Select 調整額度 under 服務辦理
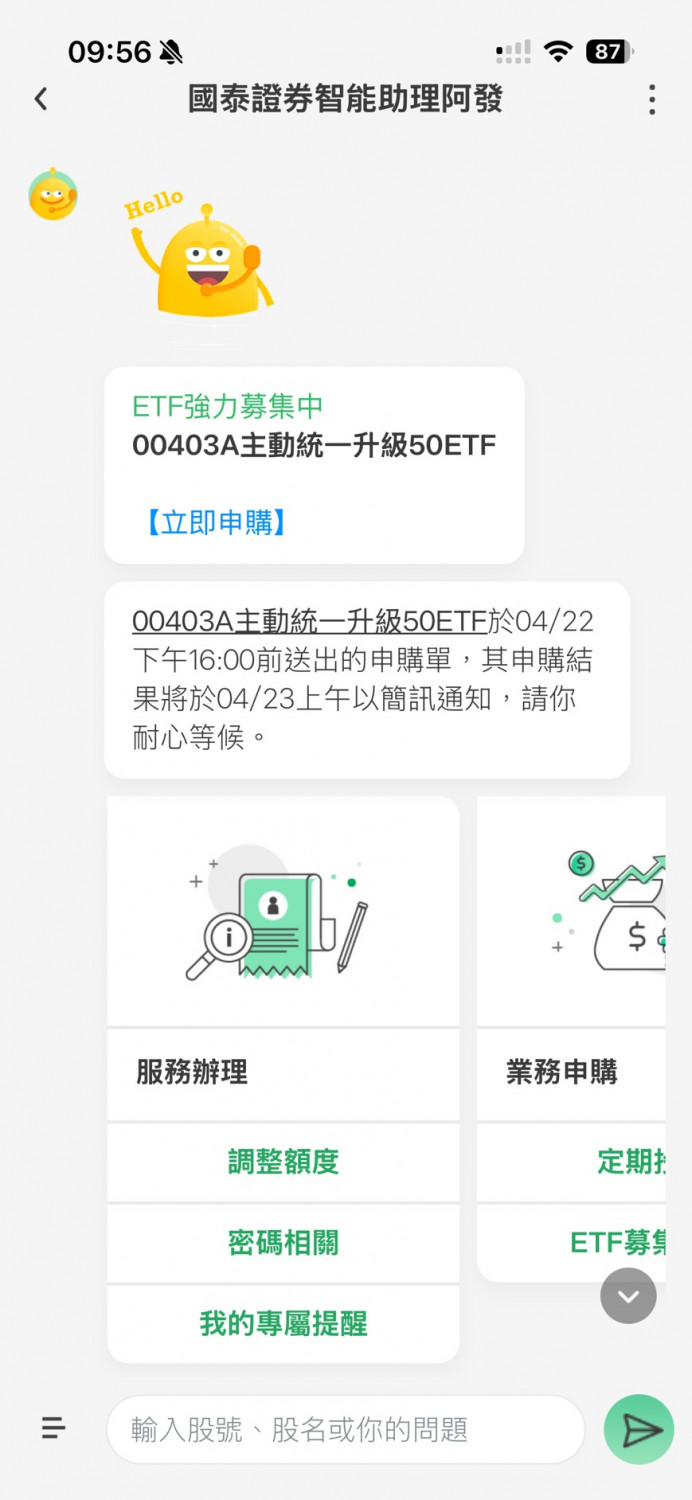Image resolution: width=692 pixels, height=1500 pixels. pyautogui.click(x=283, y=1162)
